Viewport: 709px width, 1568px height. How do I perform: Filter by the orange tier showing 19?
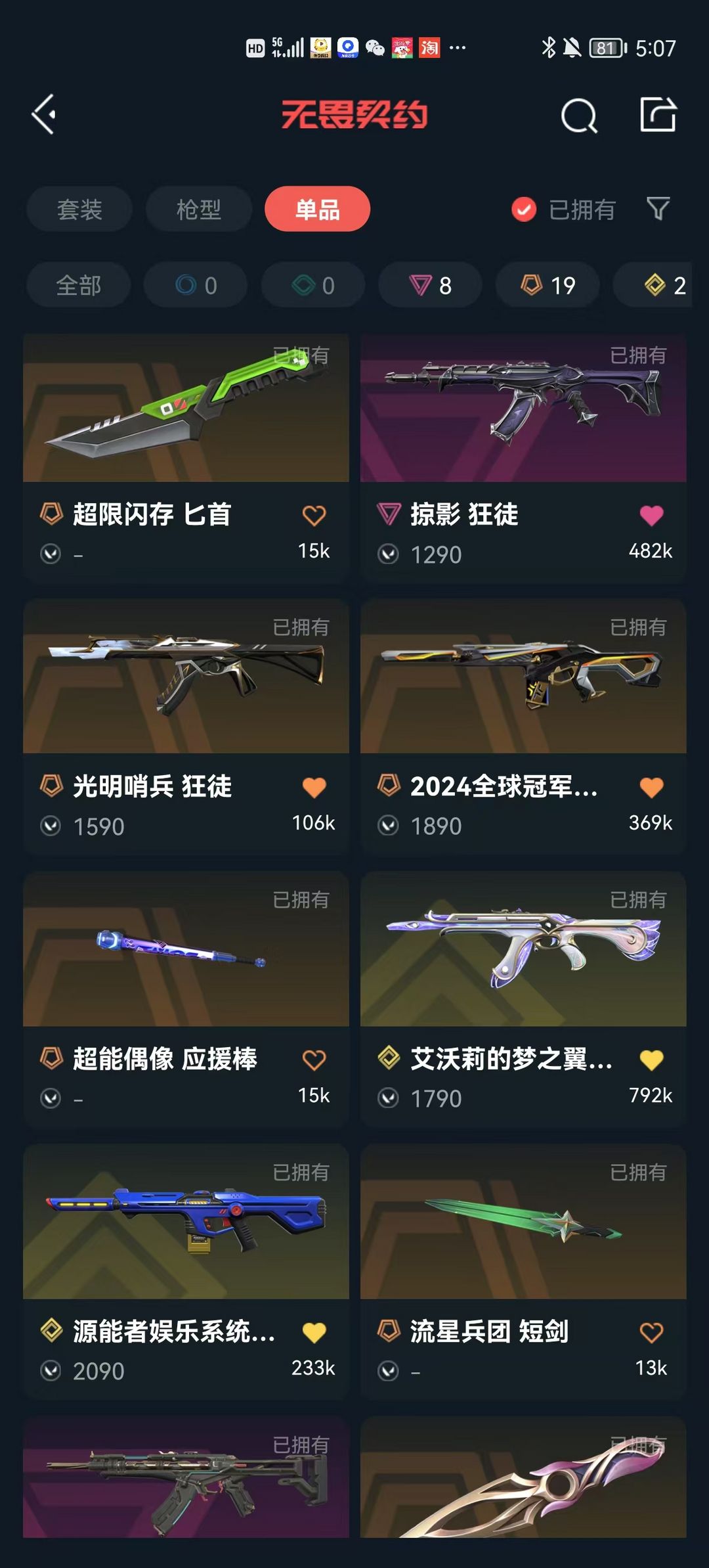pos(548,285)
